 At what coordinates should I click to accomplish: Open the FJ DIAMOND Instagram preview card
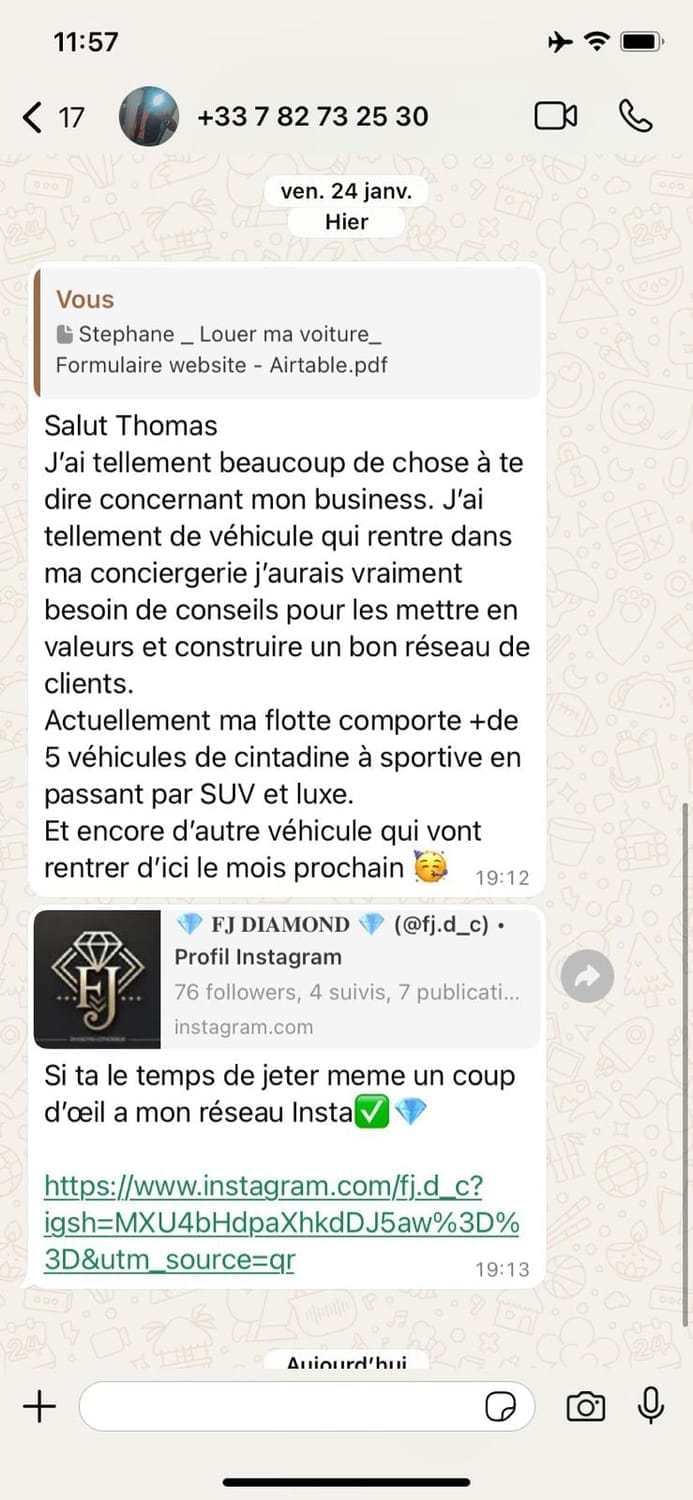click(288, 978)
